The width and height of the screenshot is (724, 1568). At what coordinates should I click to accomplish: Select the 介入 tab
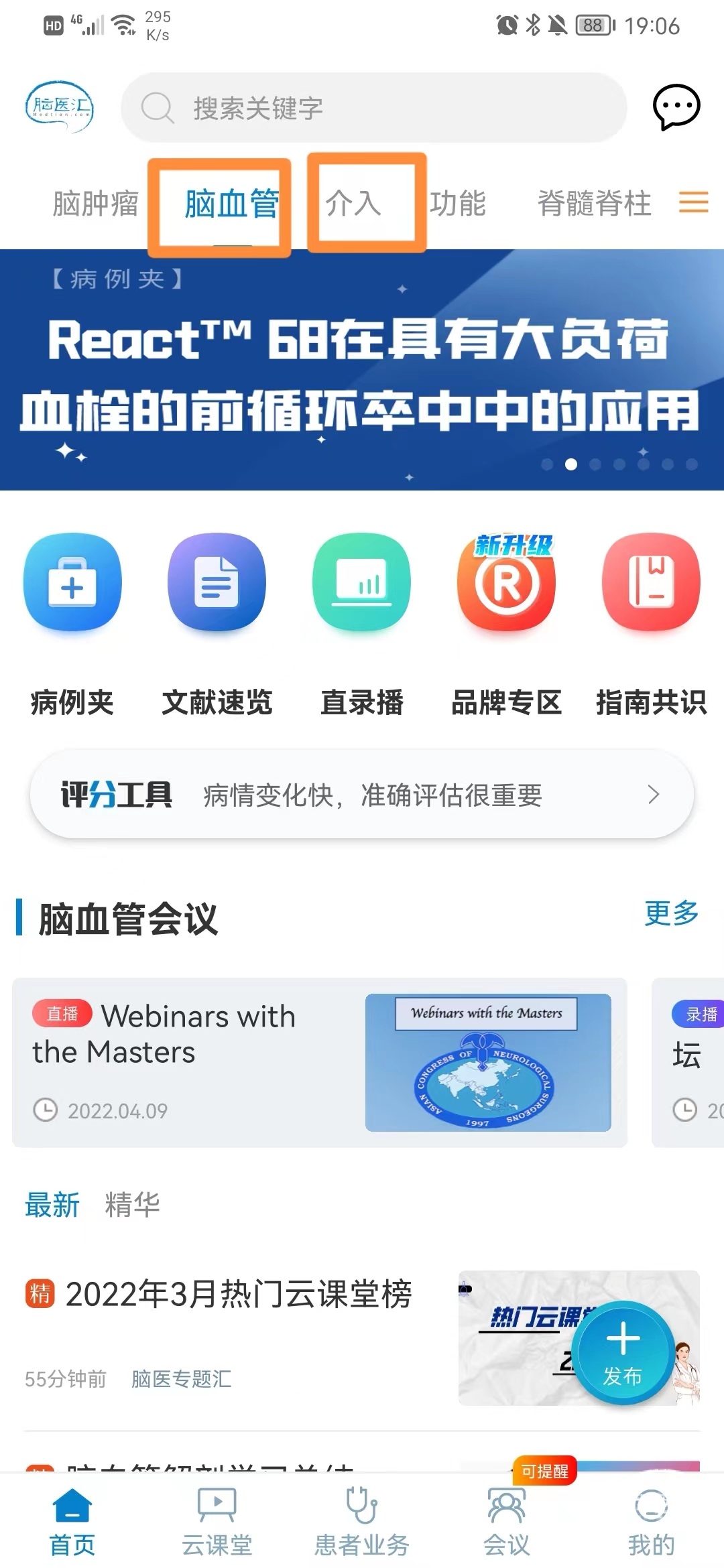(354, 204)
